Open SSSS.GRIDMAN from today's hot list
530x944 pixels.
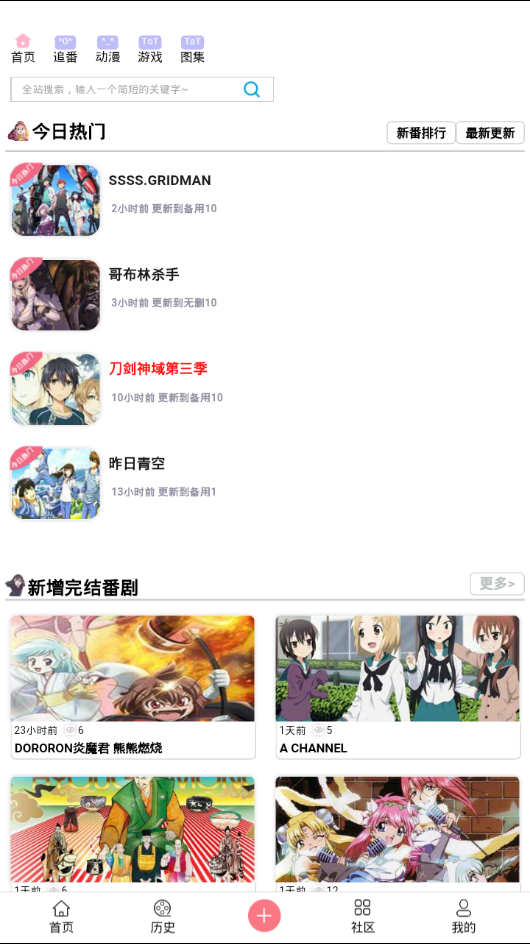tap(160, 181)
